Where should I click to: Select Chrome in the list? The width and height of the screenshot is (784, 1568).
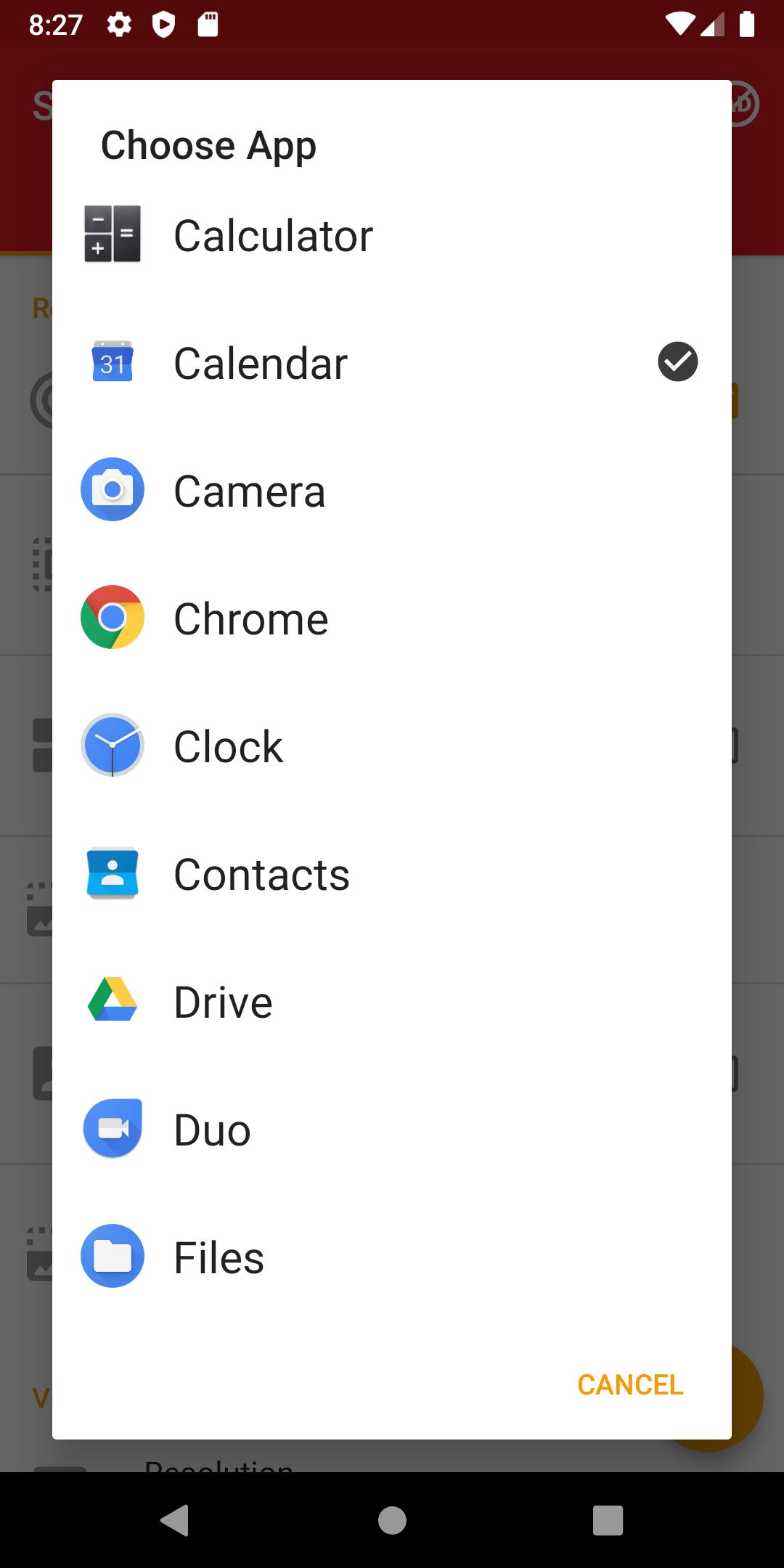tap(392, 618)
